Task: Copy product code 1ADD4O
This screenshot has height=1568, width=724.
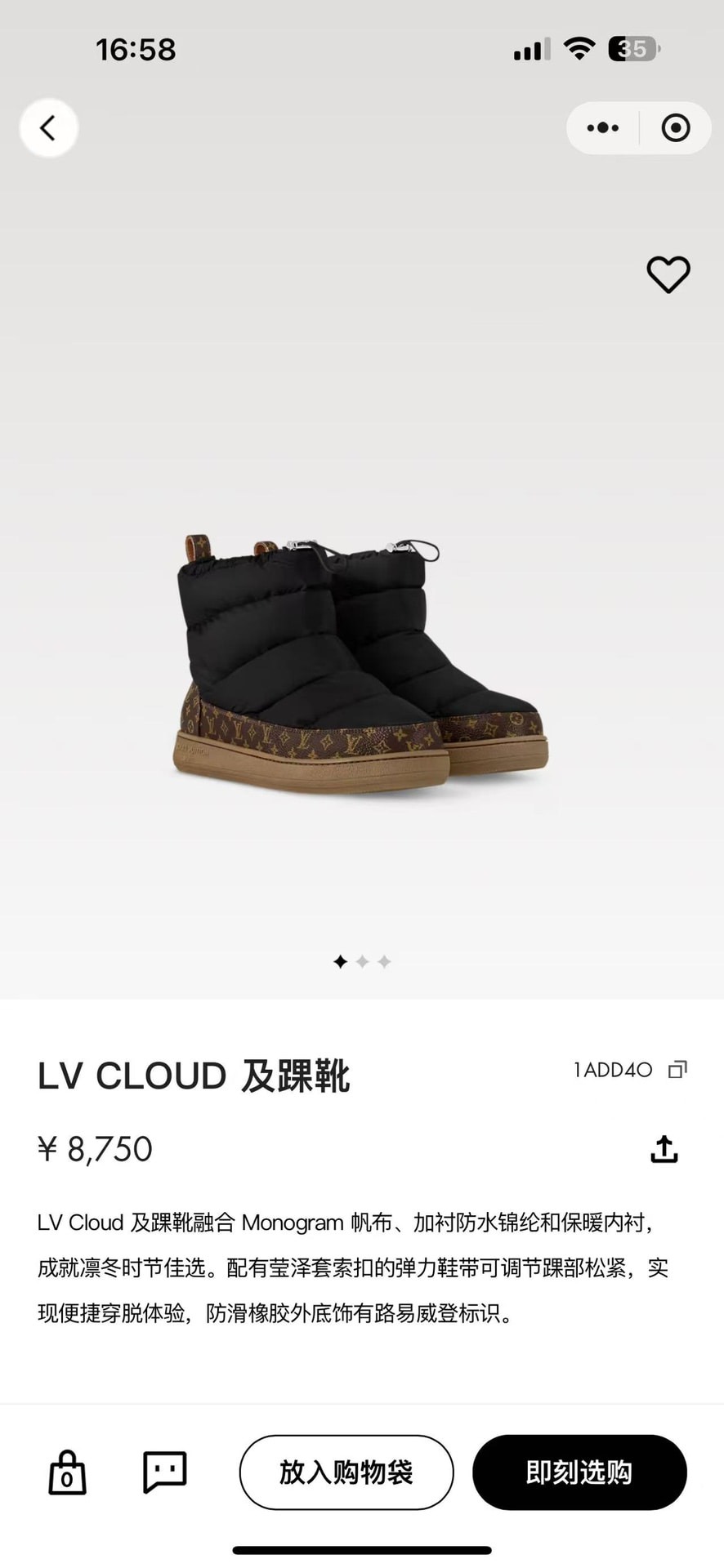Action: (677, 1070)
